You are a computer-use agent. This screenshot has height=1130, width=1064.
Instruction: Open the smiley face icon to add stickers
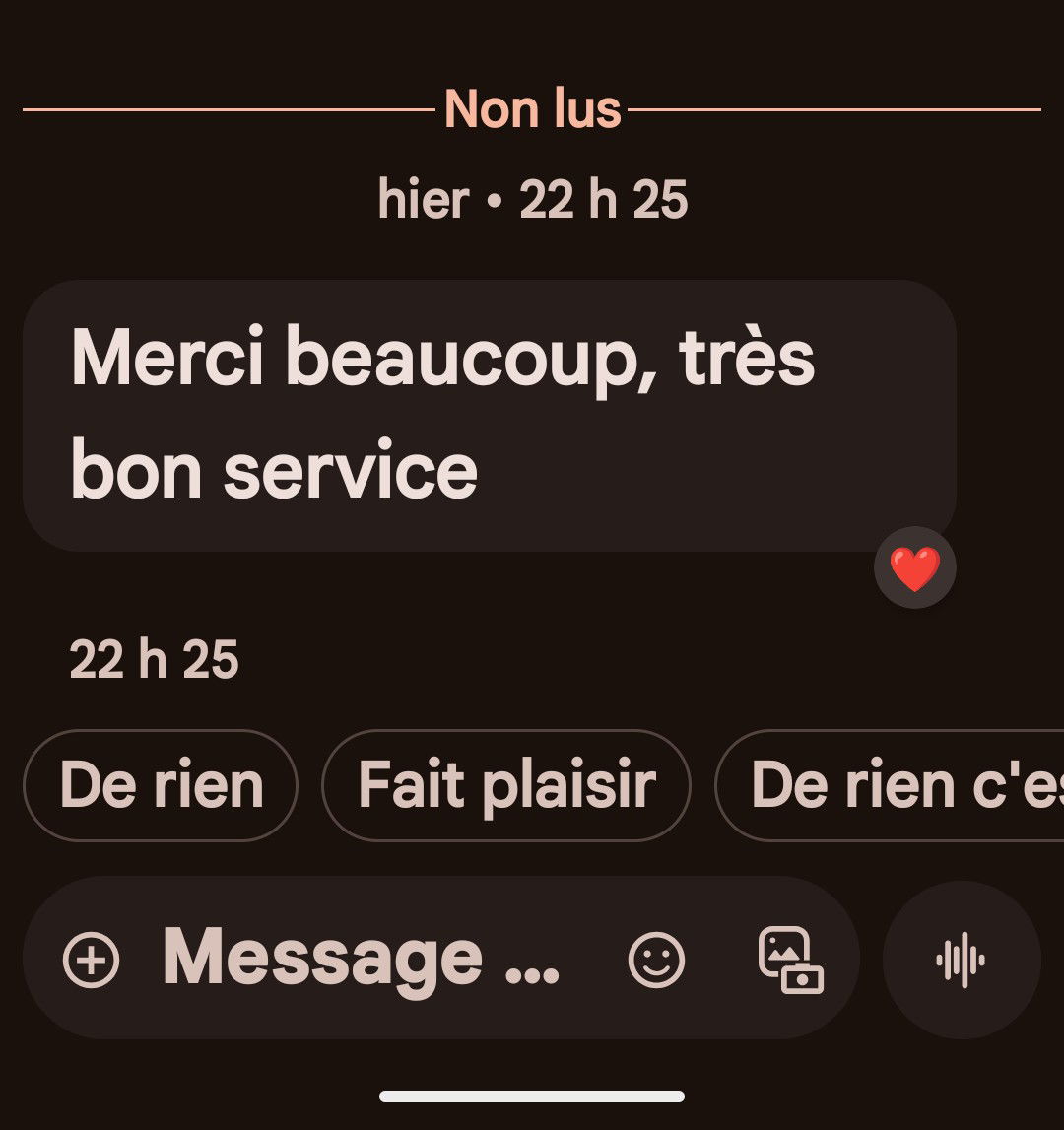[658, 958]
